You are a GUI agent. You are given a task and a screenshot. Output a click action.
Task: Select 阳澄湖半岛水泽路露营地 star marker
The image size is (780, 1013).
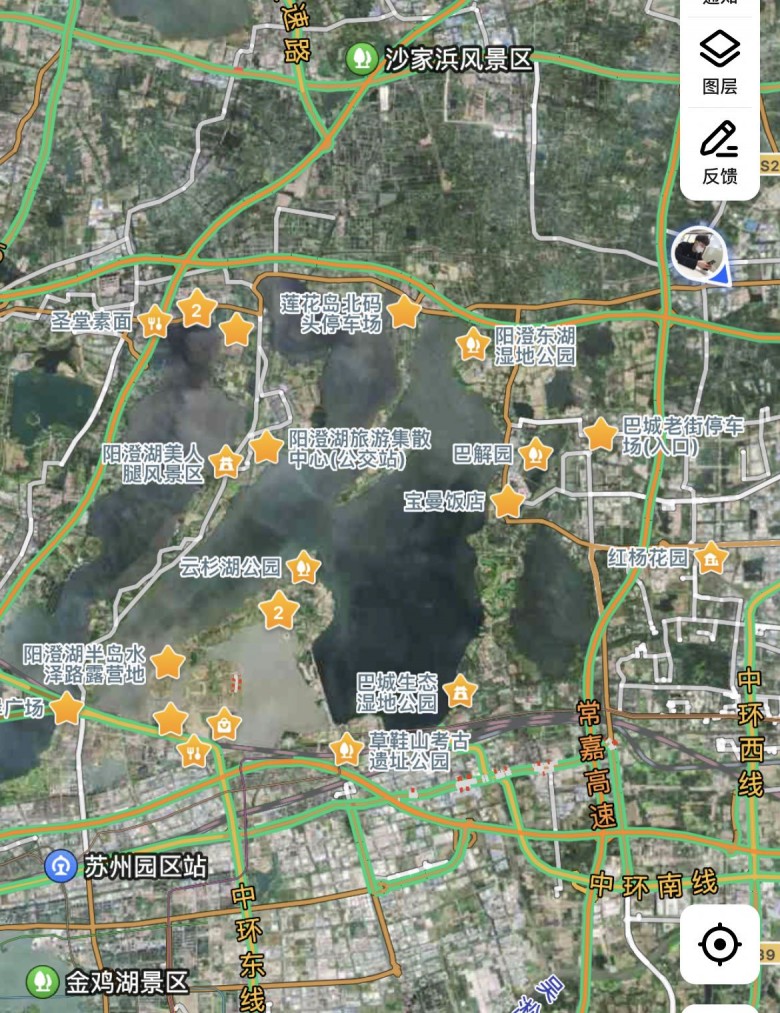[x=168, y=661]
